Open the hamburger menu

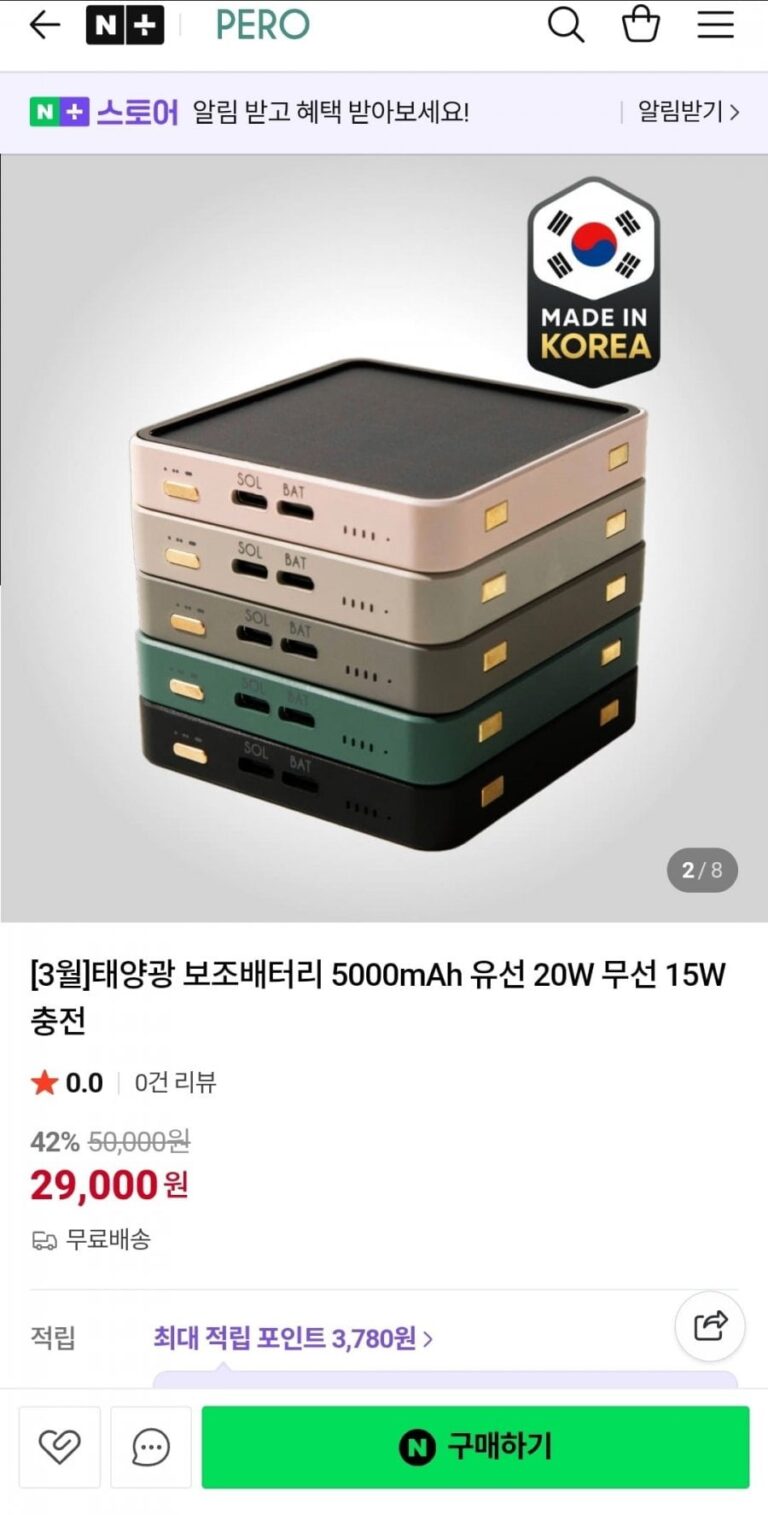click(x=716, y=25)
